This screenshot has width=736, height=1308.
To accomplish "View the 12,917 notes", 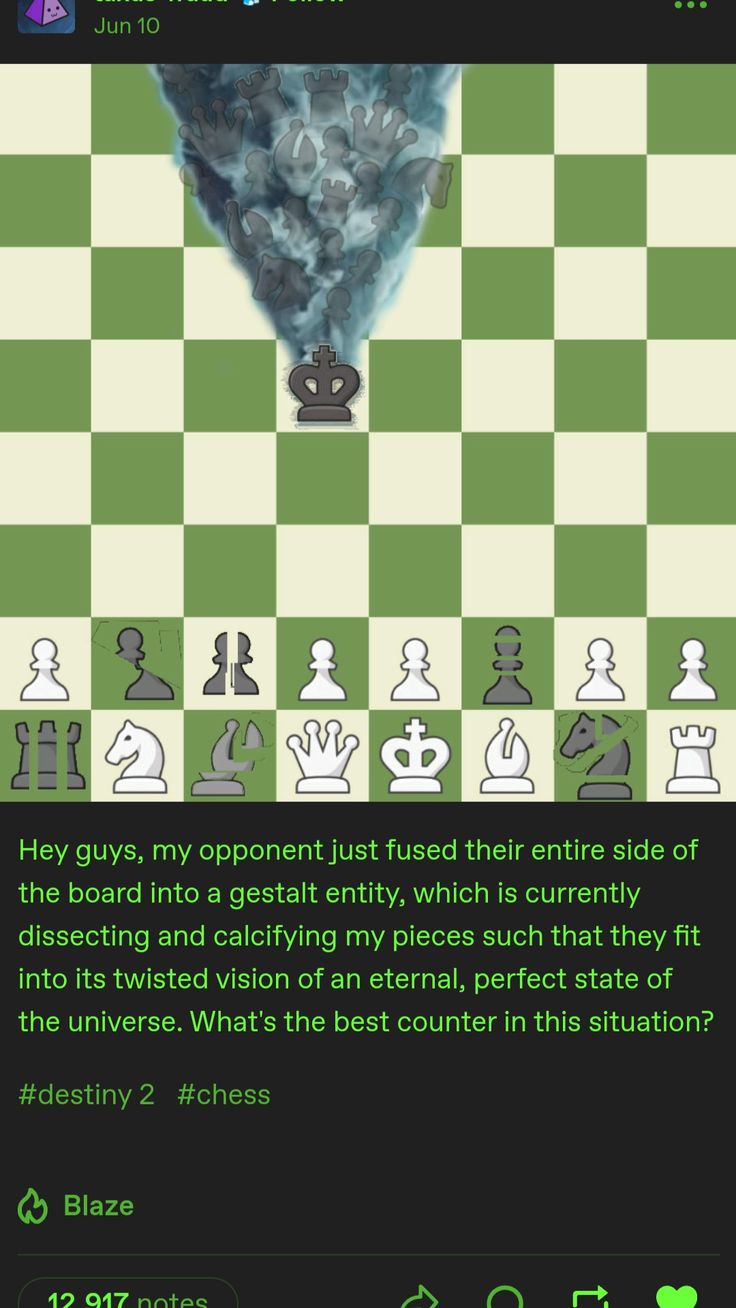I will [x=128, y=1295].
